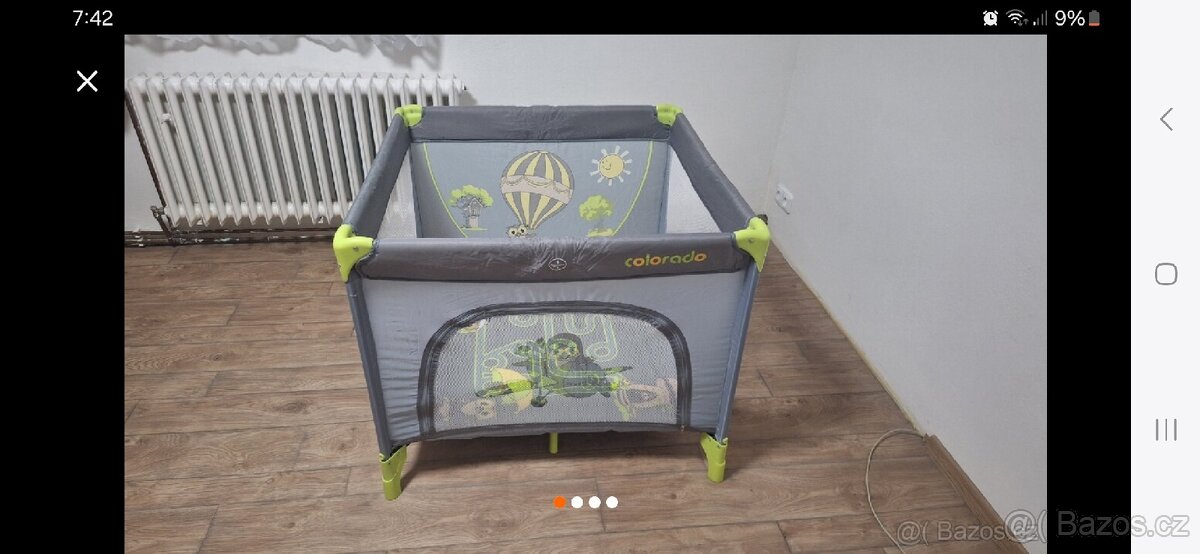This screenshot has width=1200, height=554.
Task: Go to the home screen
Action: click(x=1166, y=274)
